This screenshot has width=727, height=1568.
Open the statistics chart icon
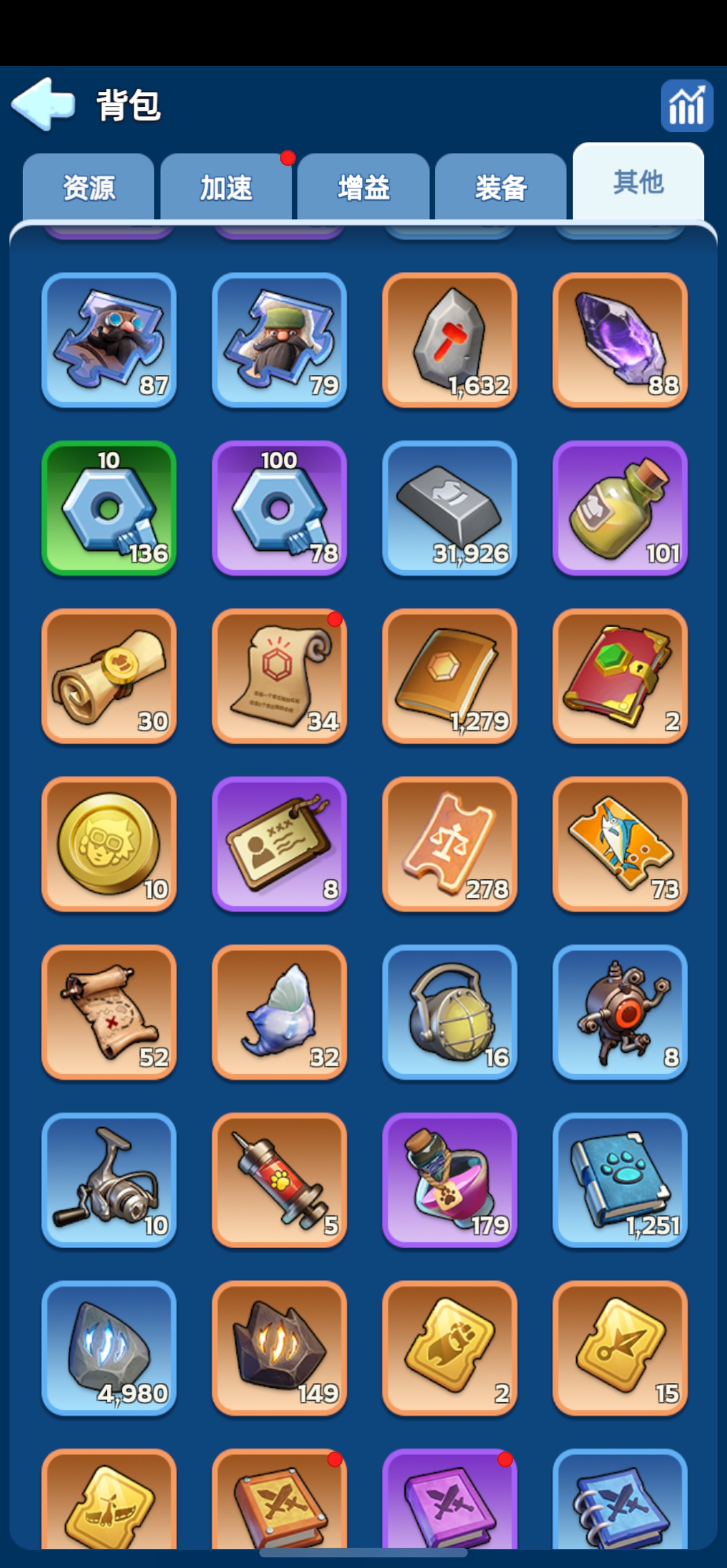tap(686, 105)
